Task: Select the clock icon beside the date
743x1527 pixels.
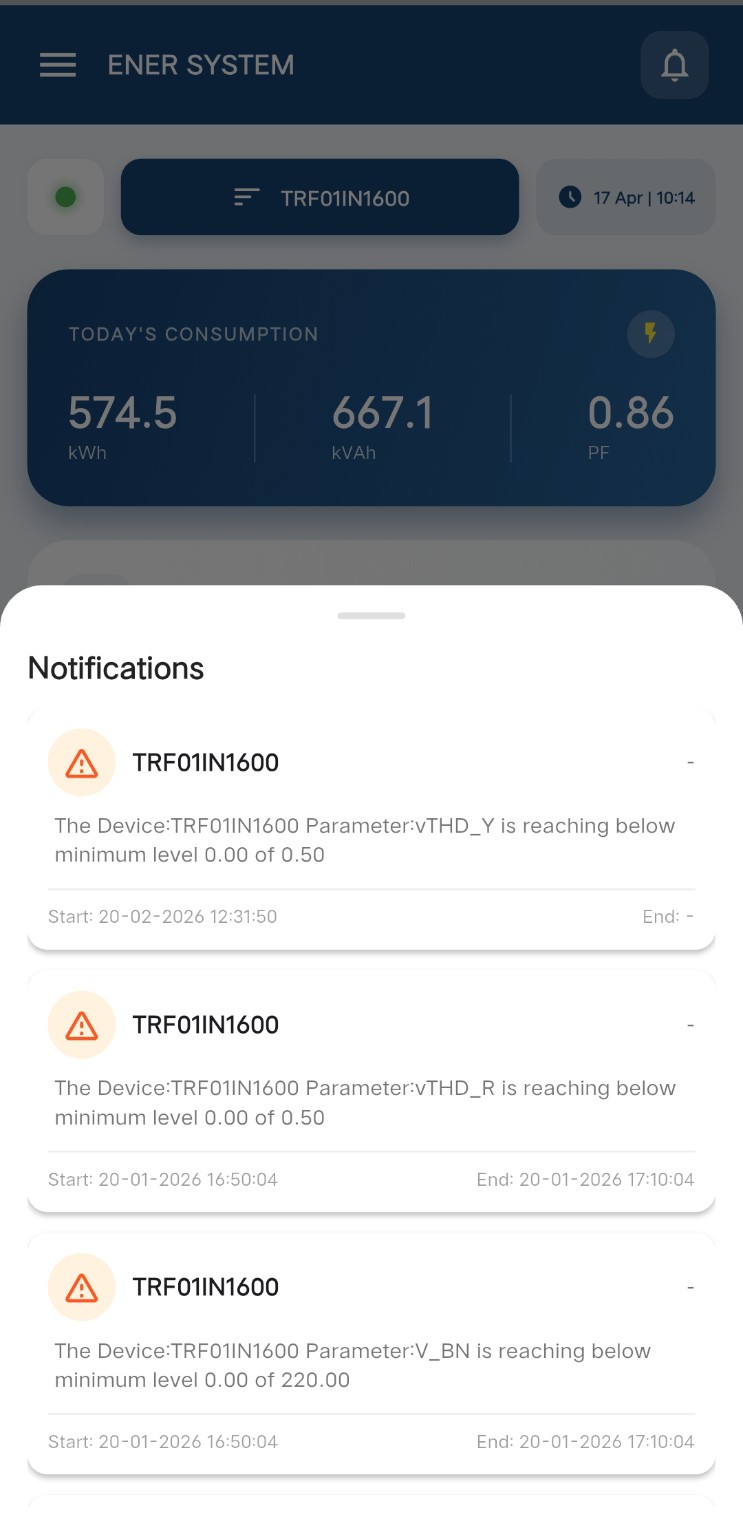Action: (x=569, y=197)
